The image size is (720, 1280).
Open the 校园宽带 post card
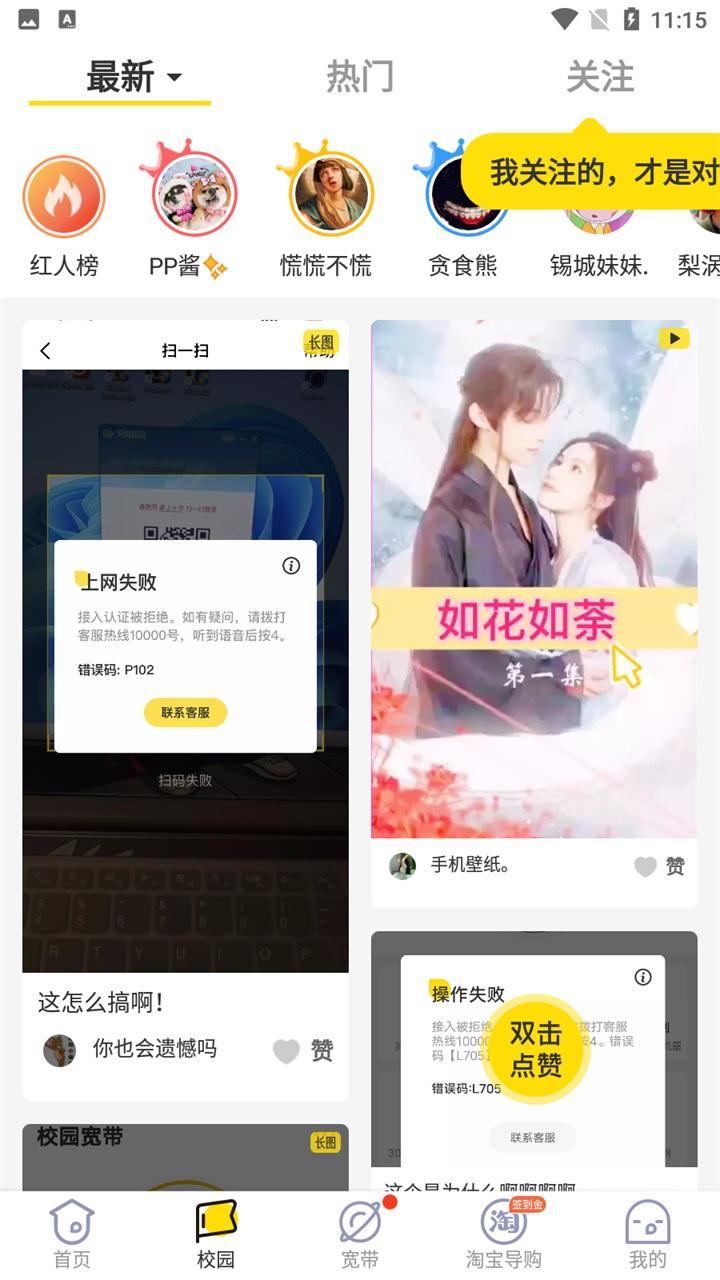(x=186, y=1157)
